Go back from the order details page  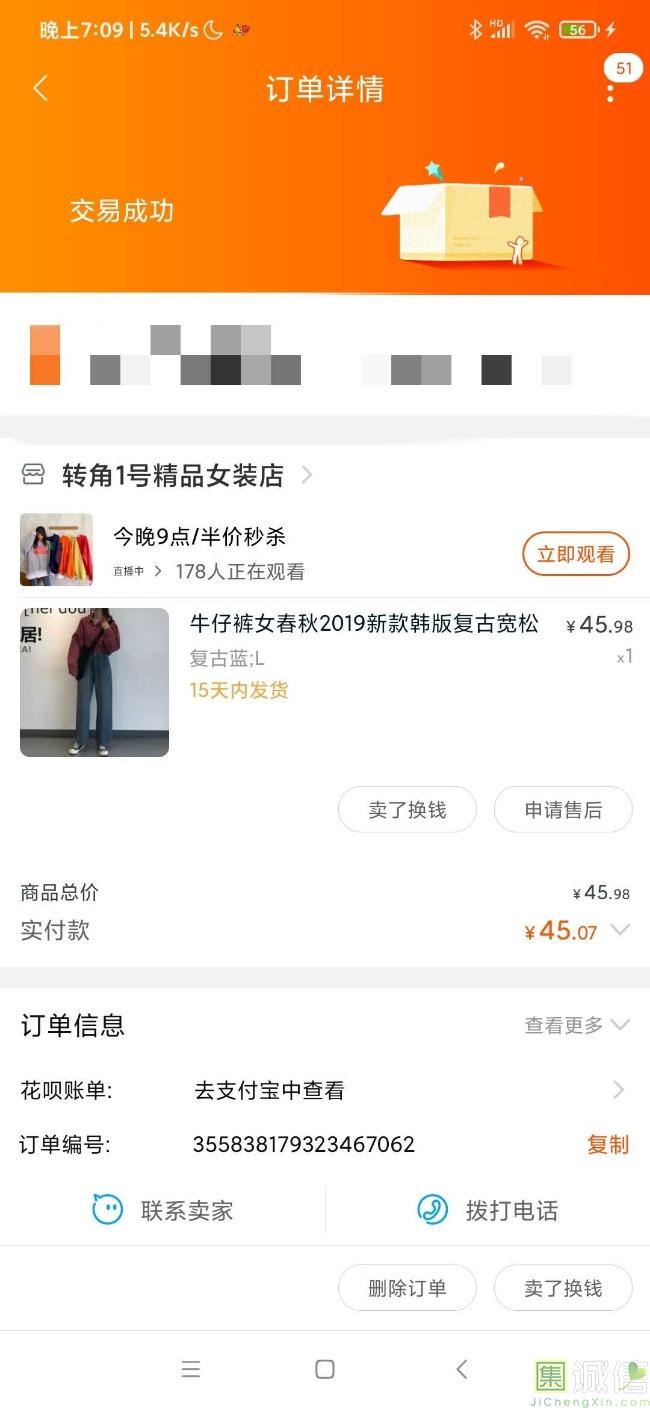(40, 88)
